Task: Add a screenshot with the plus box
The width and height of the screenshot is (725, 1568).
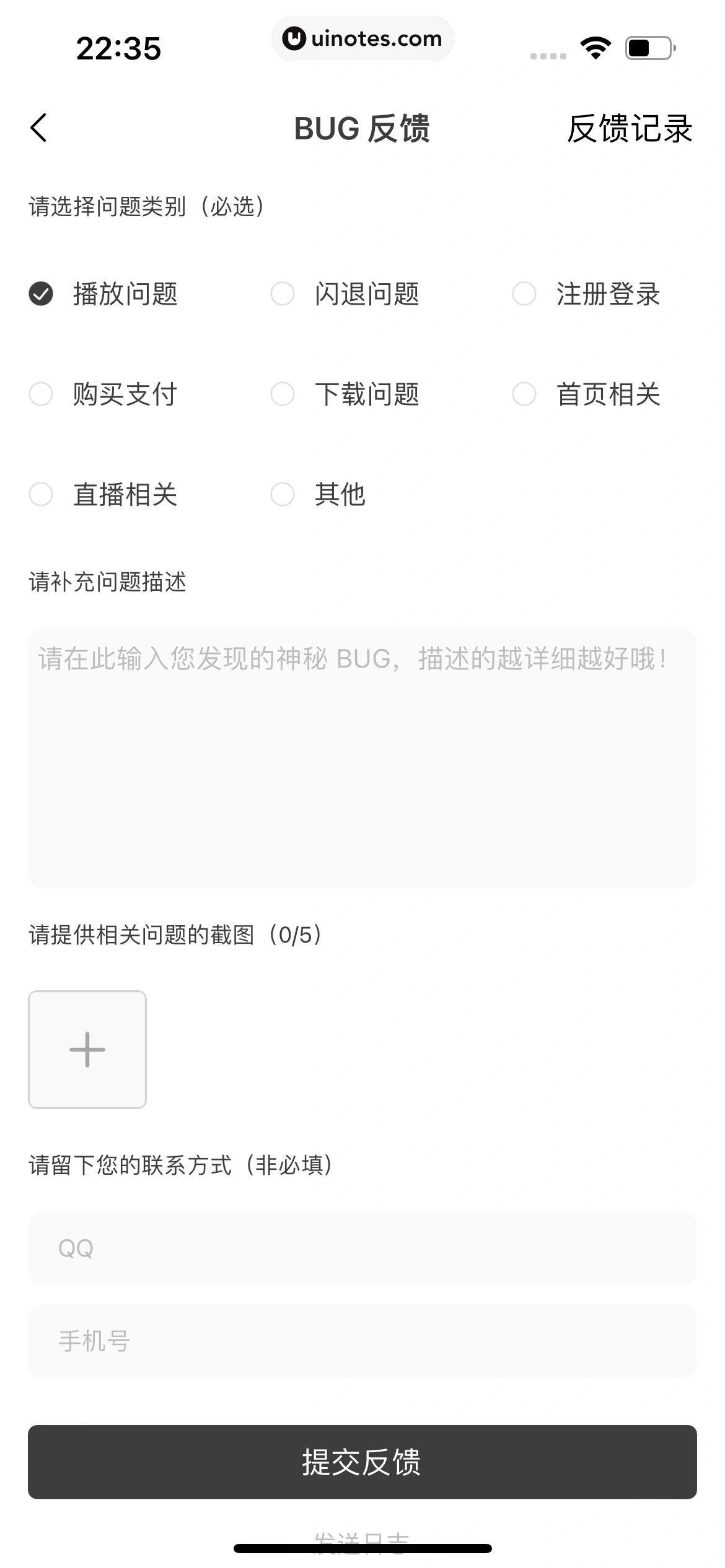Action: coord(87,1050)
